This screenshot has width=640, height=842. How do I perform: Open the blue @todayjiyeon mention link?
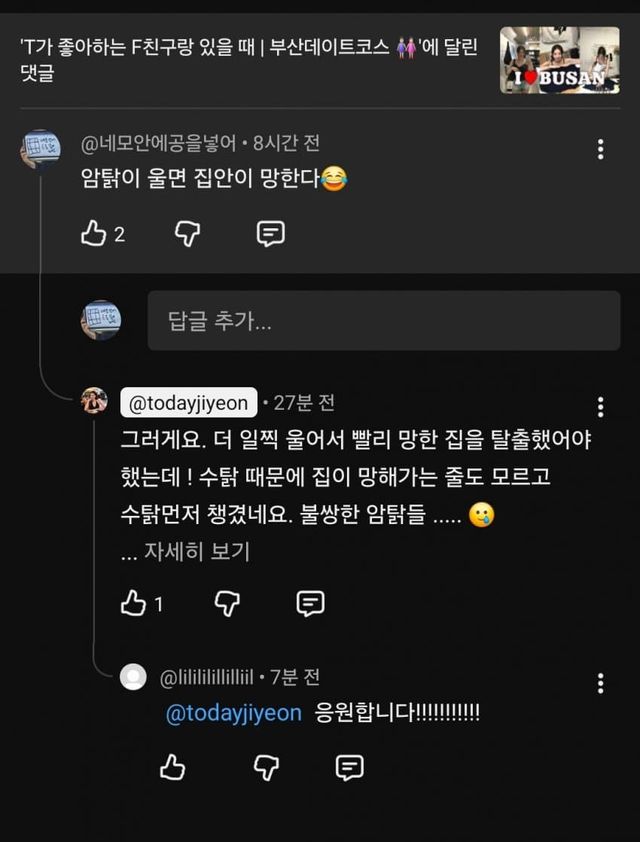point(233,714)
